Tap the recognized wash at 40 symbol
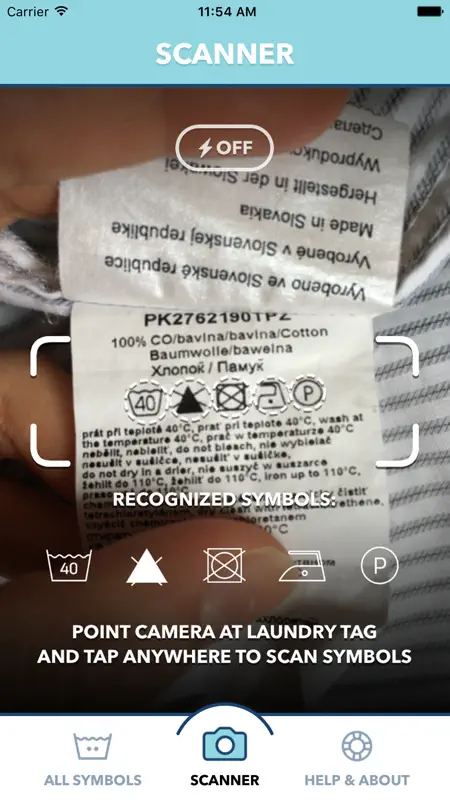 (x=69, y=565)
